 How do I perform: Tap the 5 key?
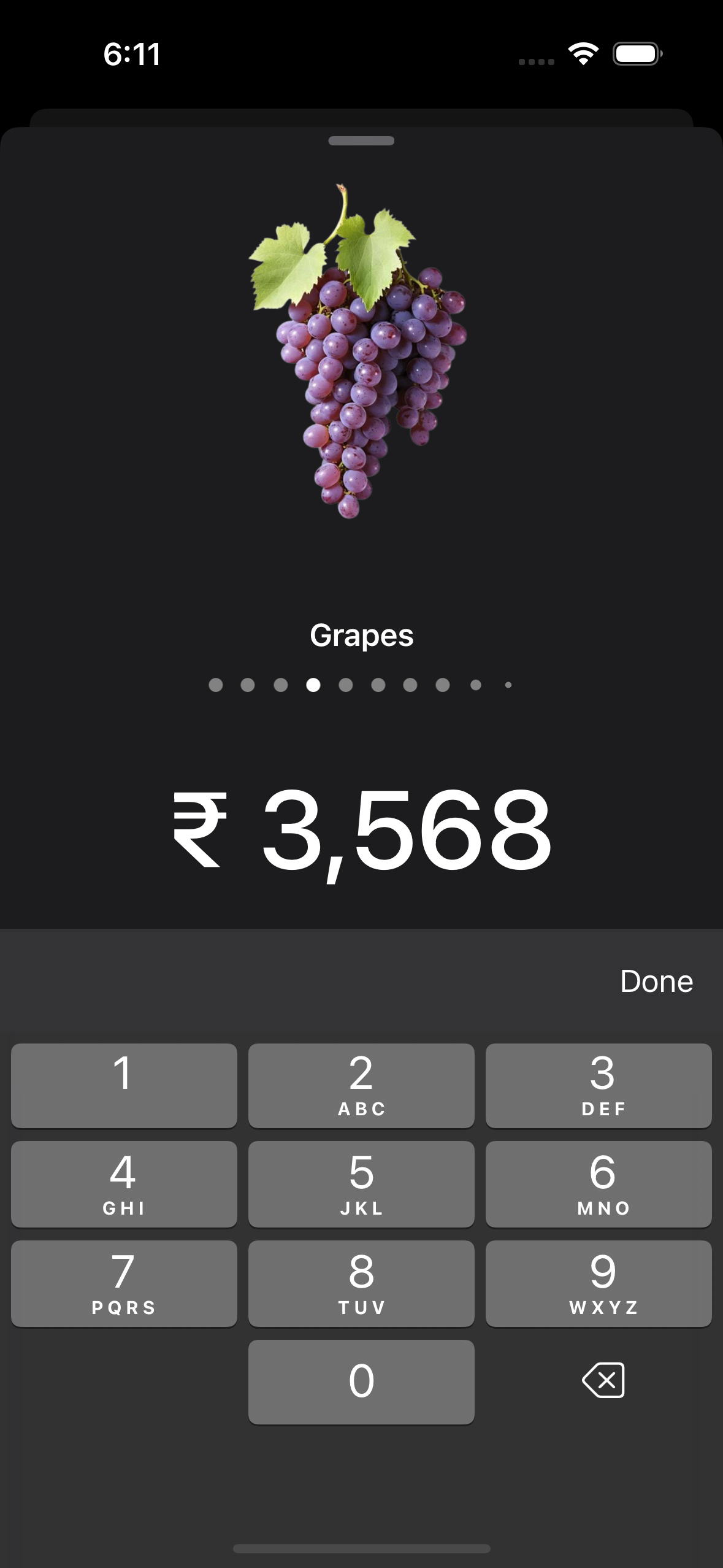tap(361, 1184)
